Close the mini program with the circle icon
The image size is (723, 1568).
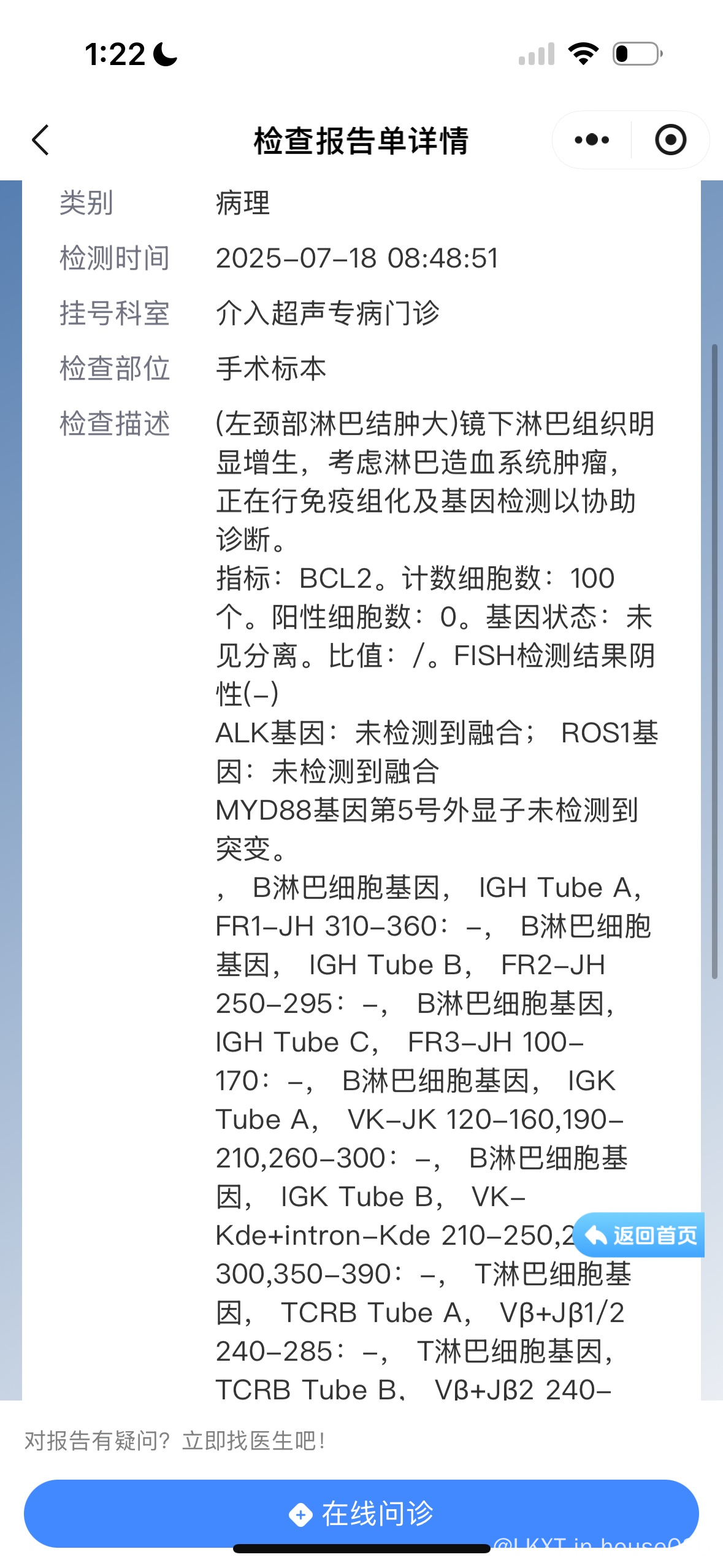(x=670, y=140)
